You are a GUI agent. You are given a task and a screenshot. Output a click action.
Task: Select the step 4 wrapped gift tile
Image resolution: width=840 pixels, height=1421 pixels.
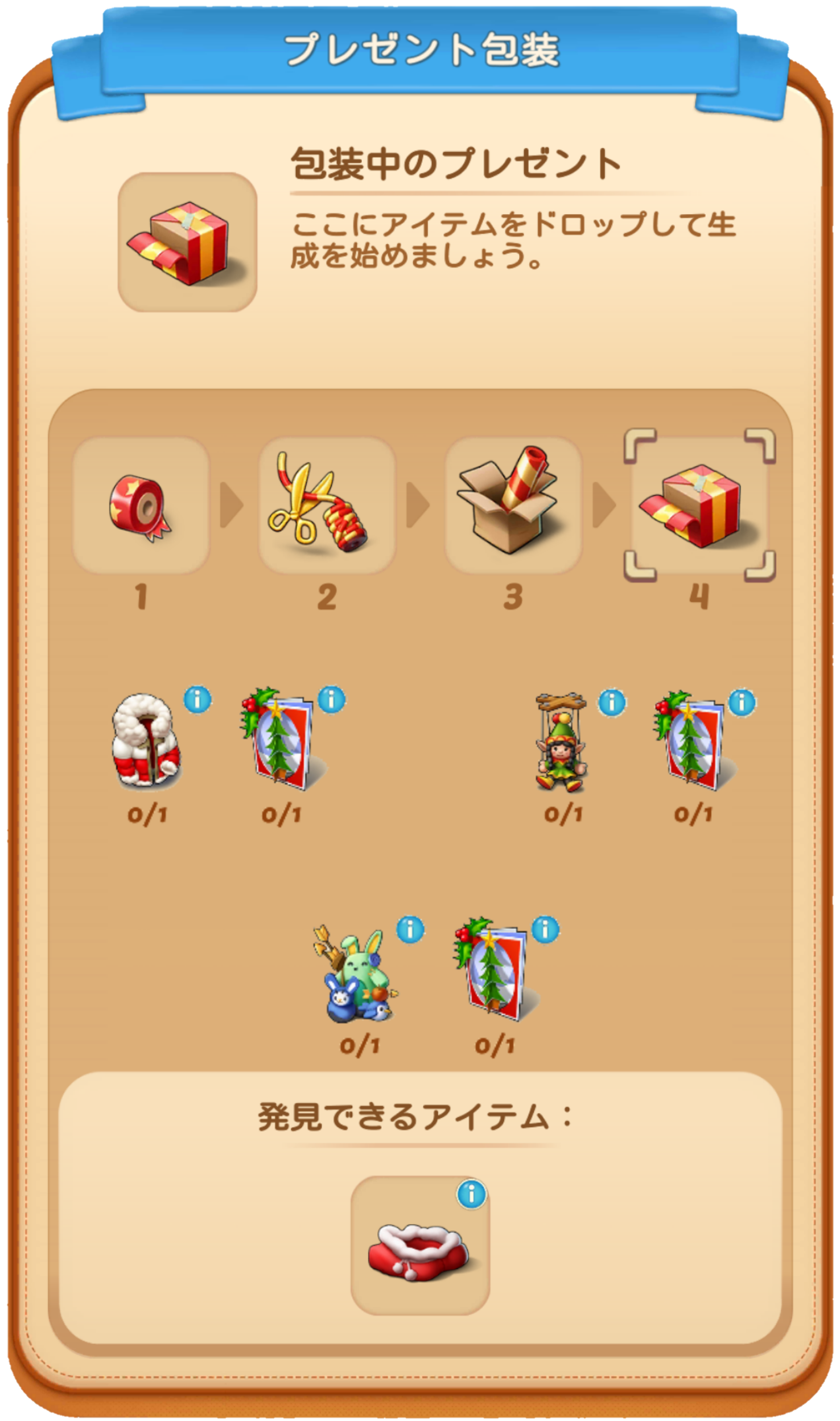699,505
